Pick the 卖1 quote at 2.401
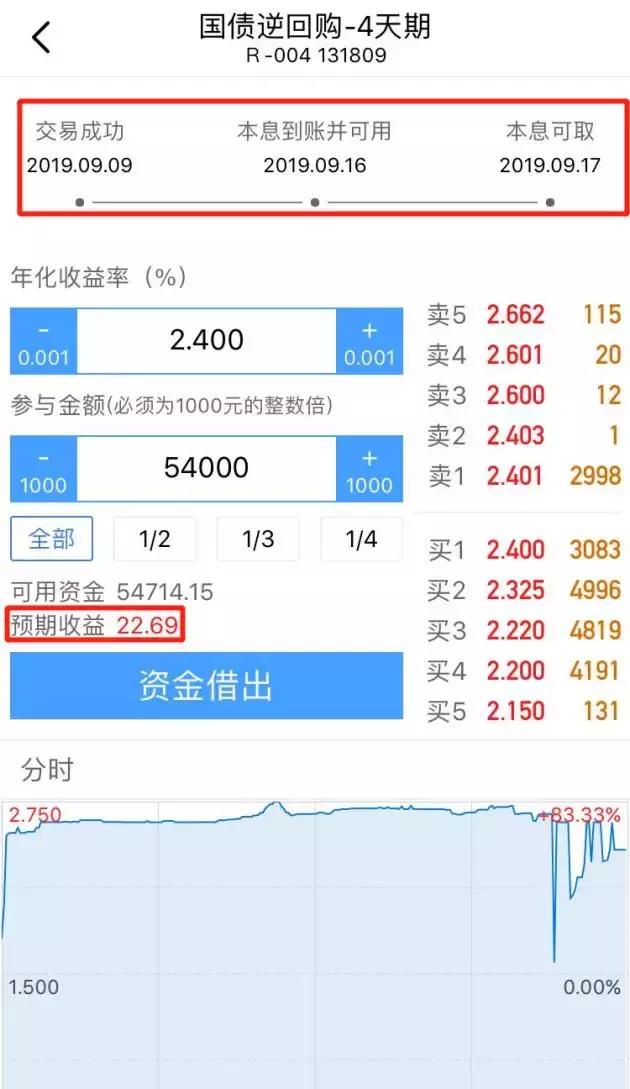630x1089 pixels. pyautogui.click(x=524, y=476)
